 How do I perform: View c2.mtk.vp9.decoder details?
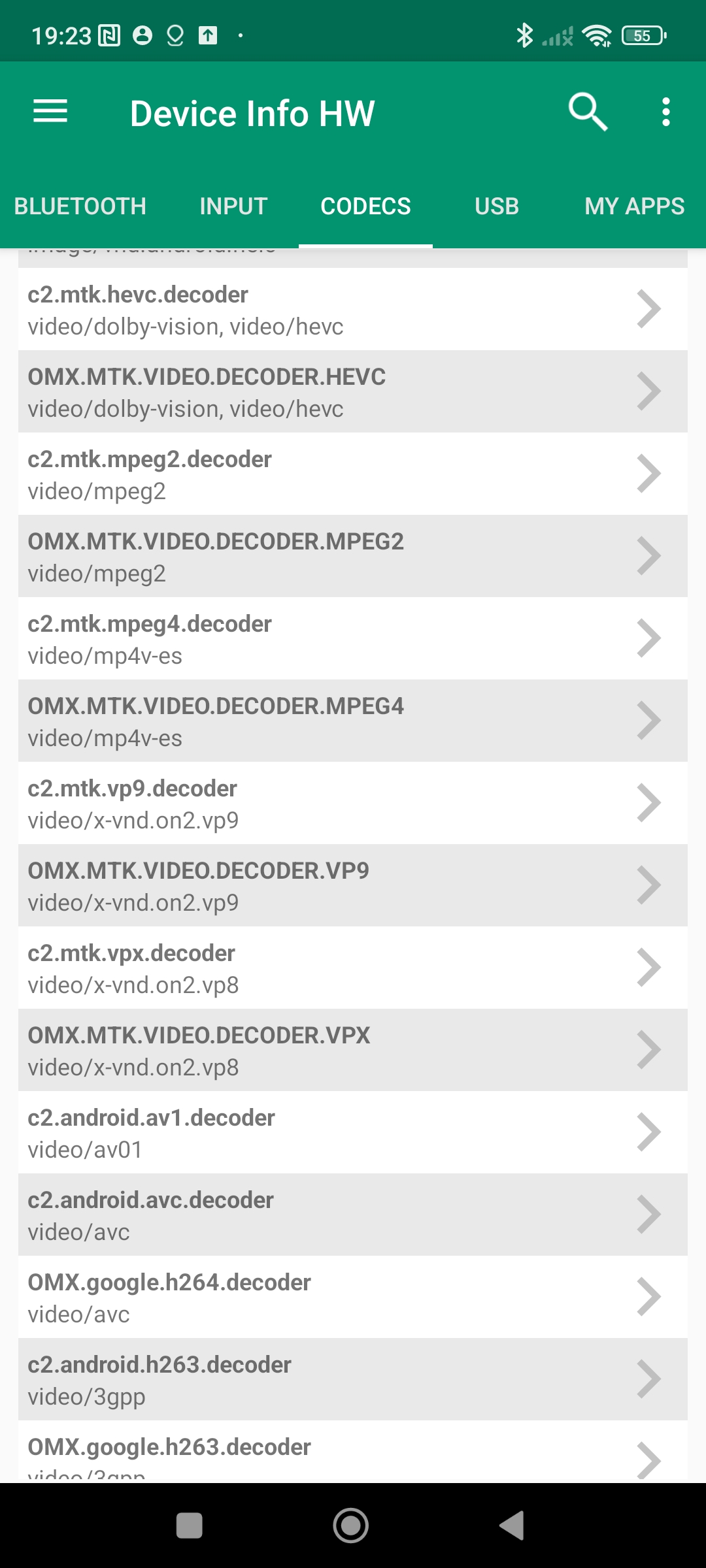point(353,804)
